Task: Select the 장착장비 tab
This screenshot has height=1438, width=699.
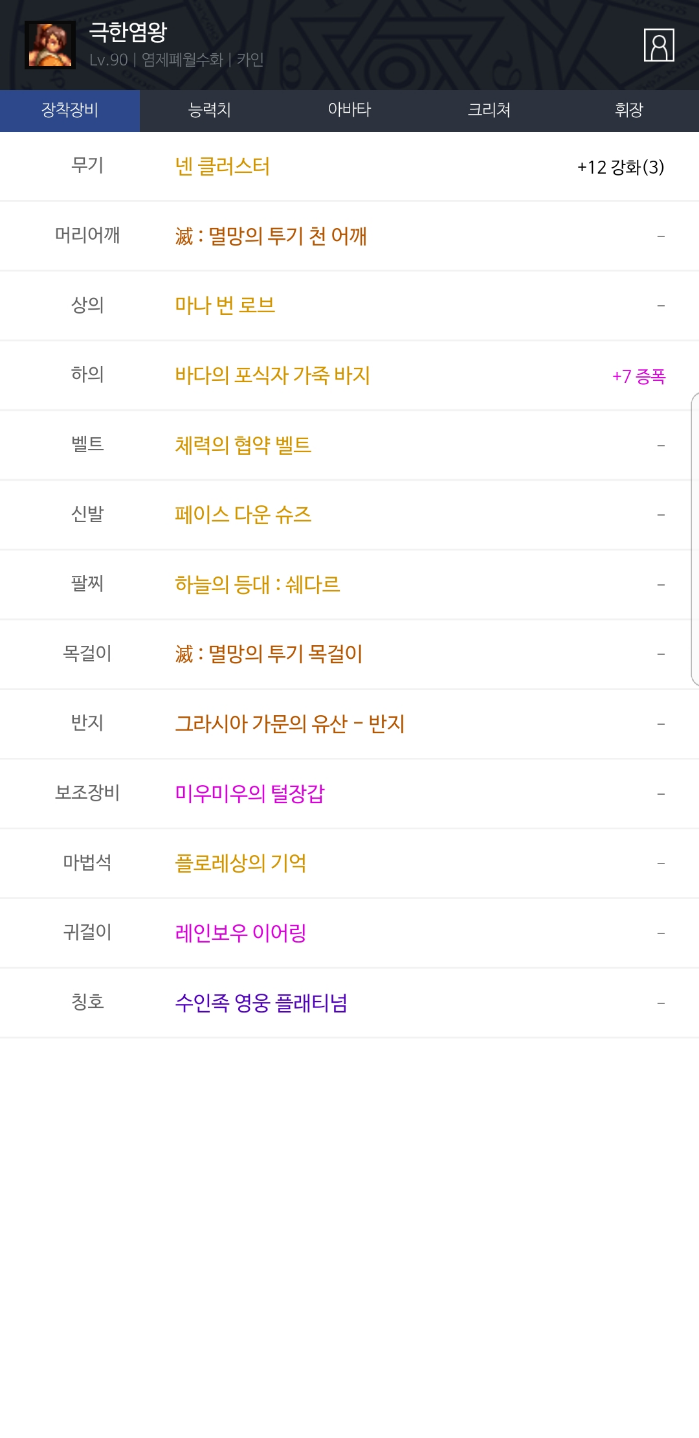Action: [70, 110]
